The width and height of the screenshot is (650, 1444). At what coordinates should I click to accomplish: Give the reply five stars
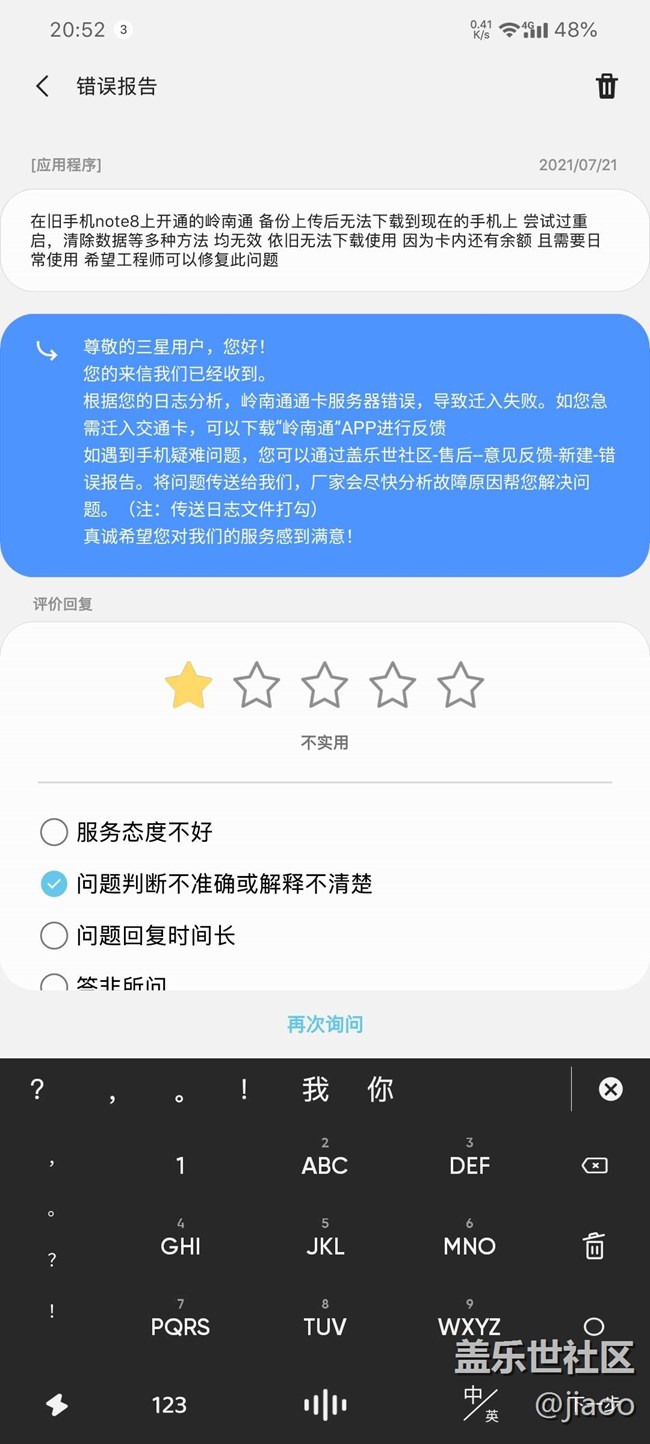click(x=460, y=686)
